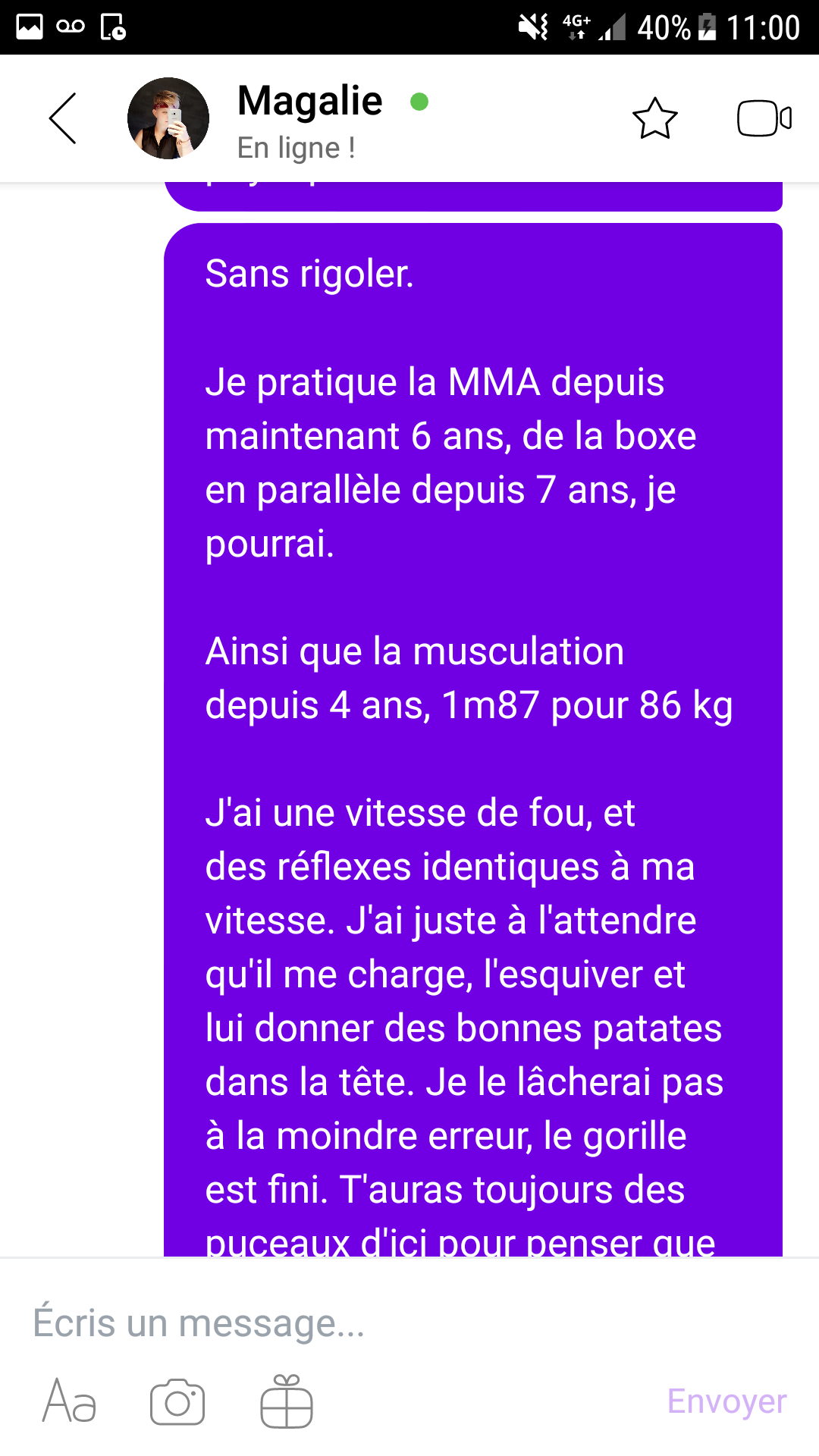
Task: Open the Aa text formatting option
Action: point(69,1401)
